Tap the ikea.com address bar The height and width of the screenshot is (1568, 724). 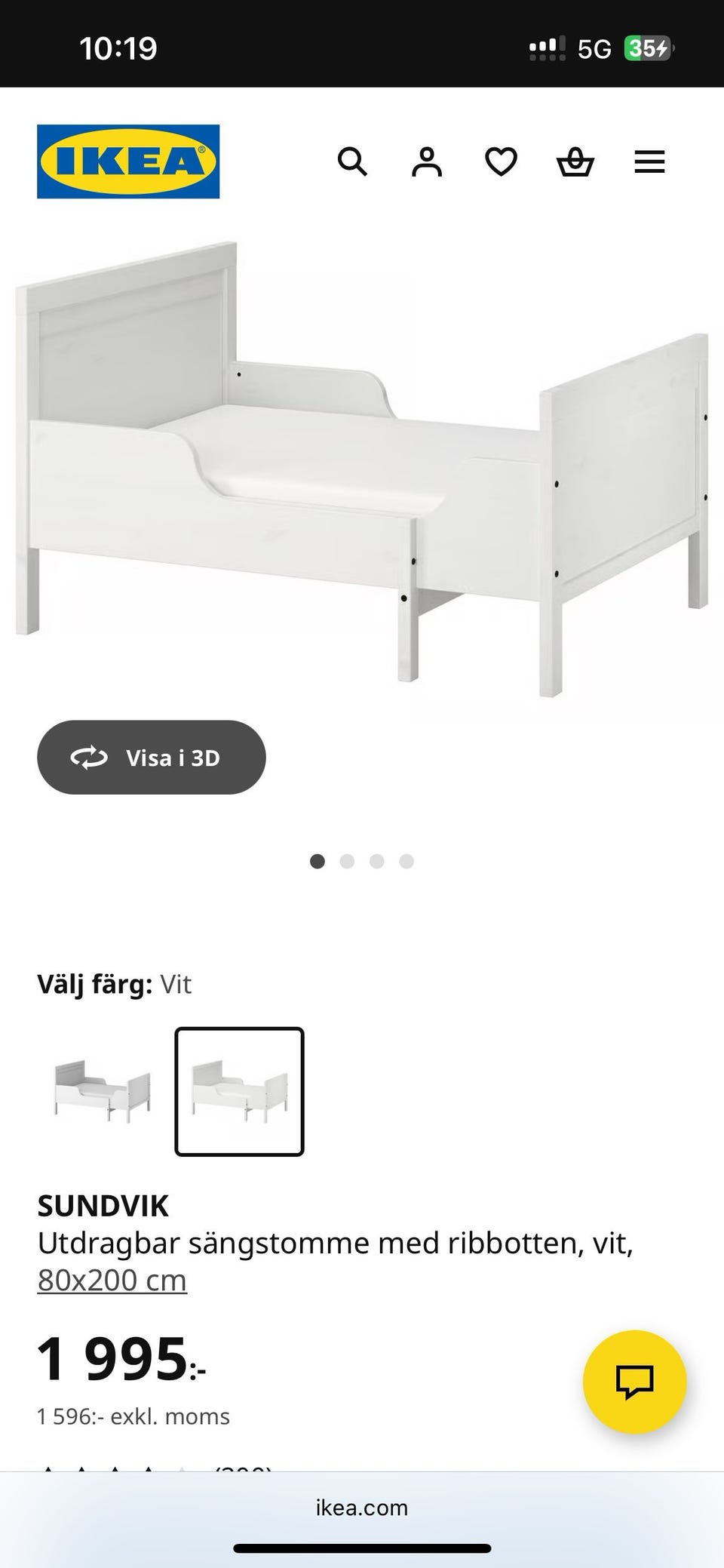362,1507
